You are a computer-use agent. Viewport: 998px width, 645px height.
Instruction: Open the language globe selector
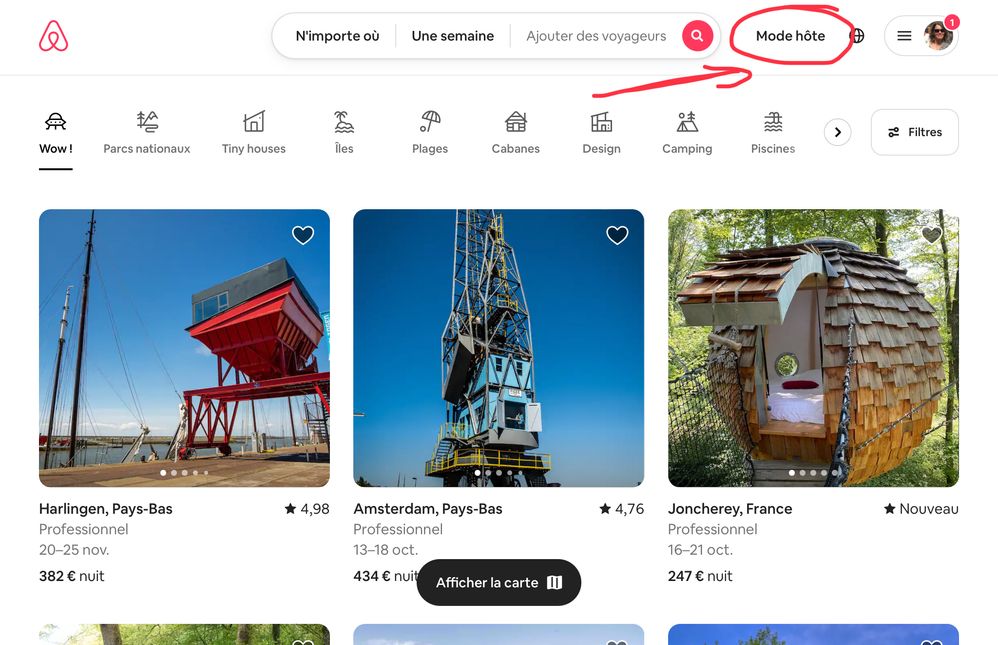coord(857,36)
